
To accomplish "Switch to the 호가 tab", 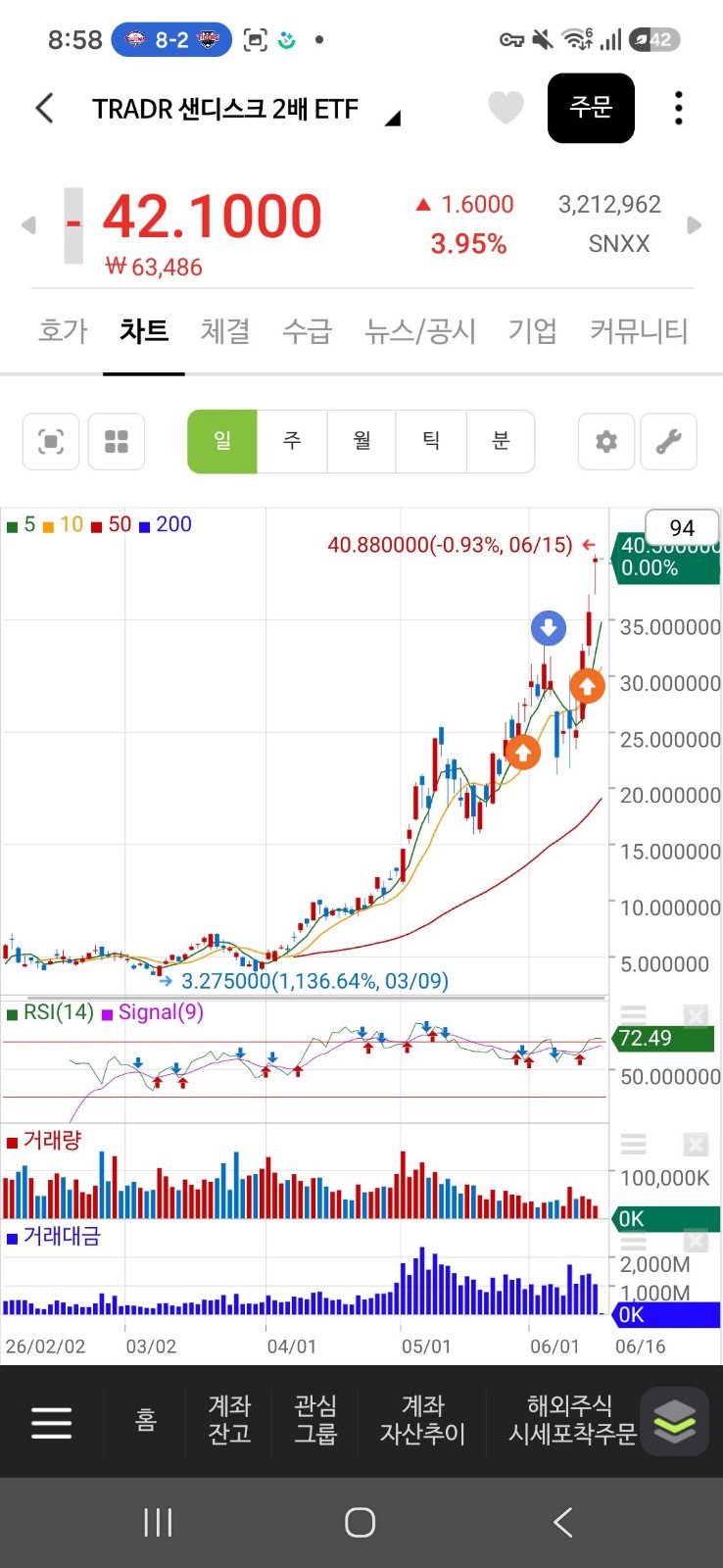I will [64, 330].
